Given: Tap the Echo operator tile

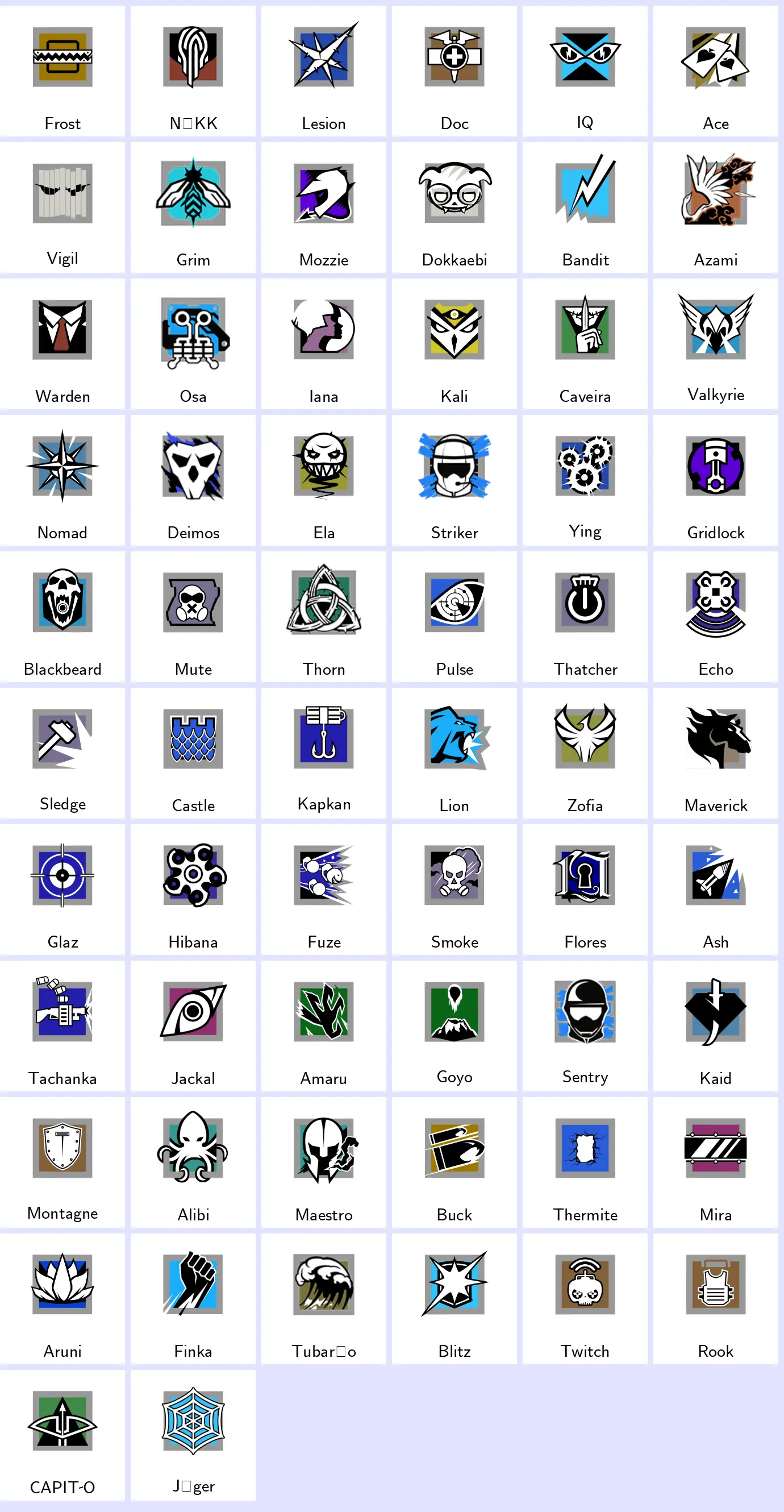Looking at the screenshot, I should pos(715,616).
